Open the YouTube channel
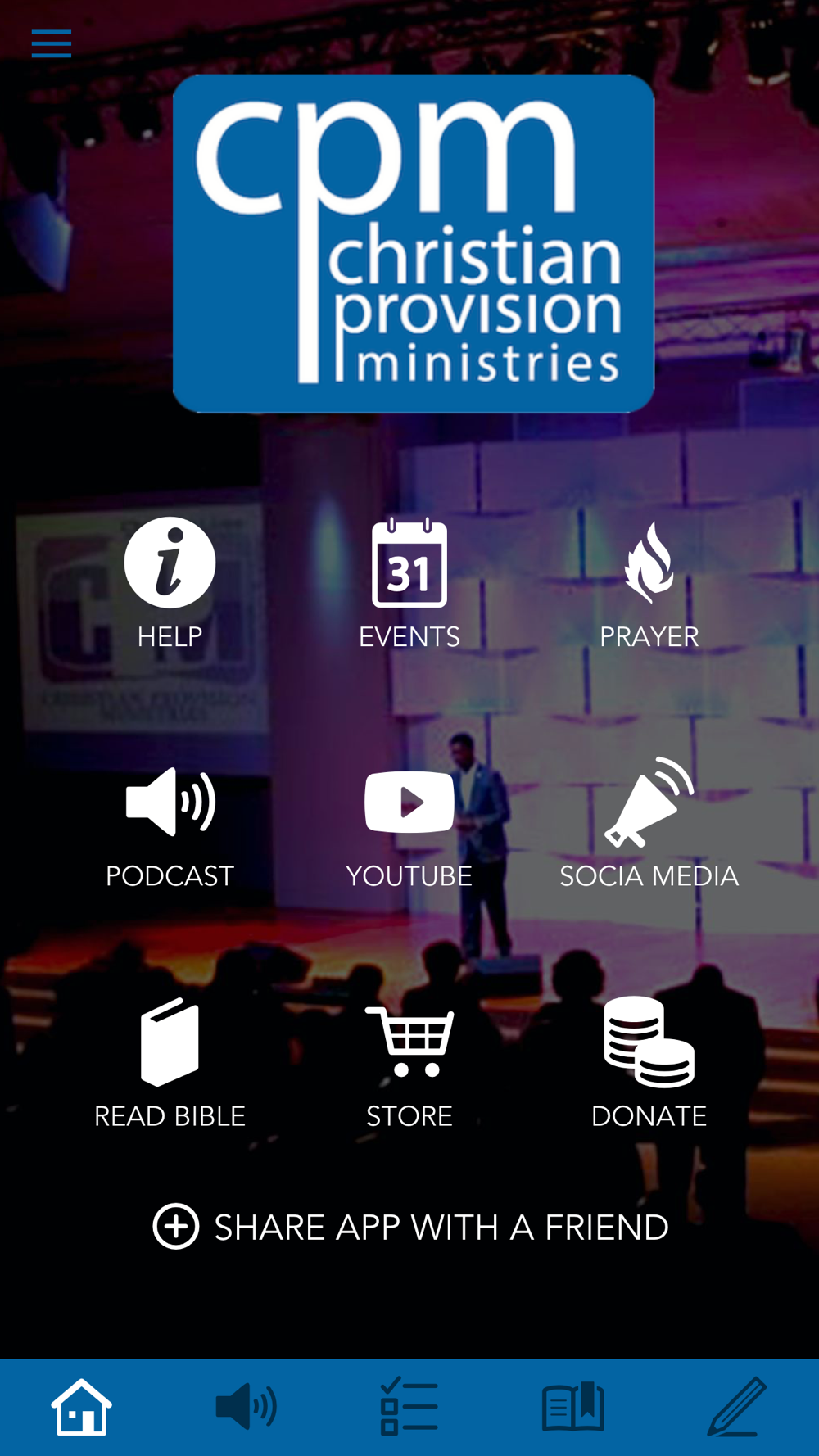 click(409, 829)
